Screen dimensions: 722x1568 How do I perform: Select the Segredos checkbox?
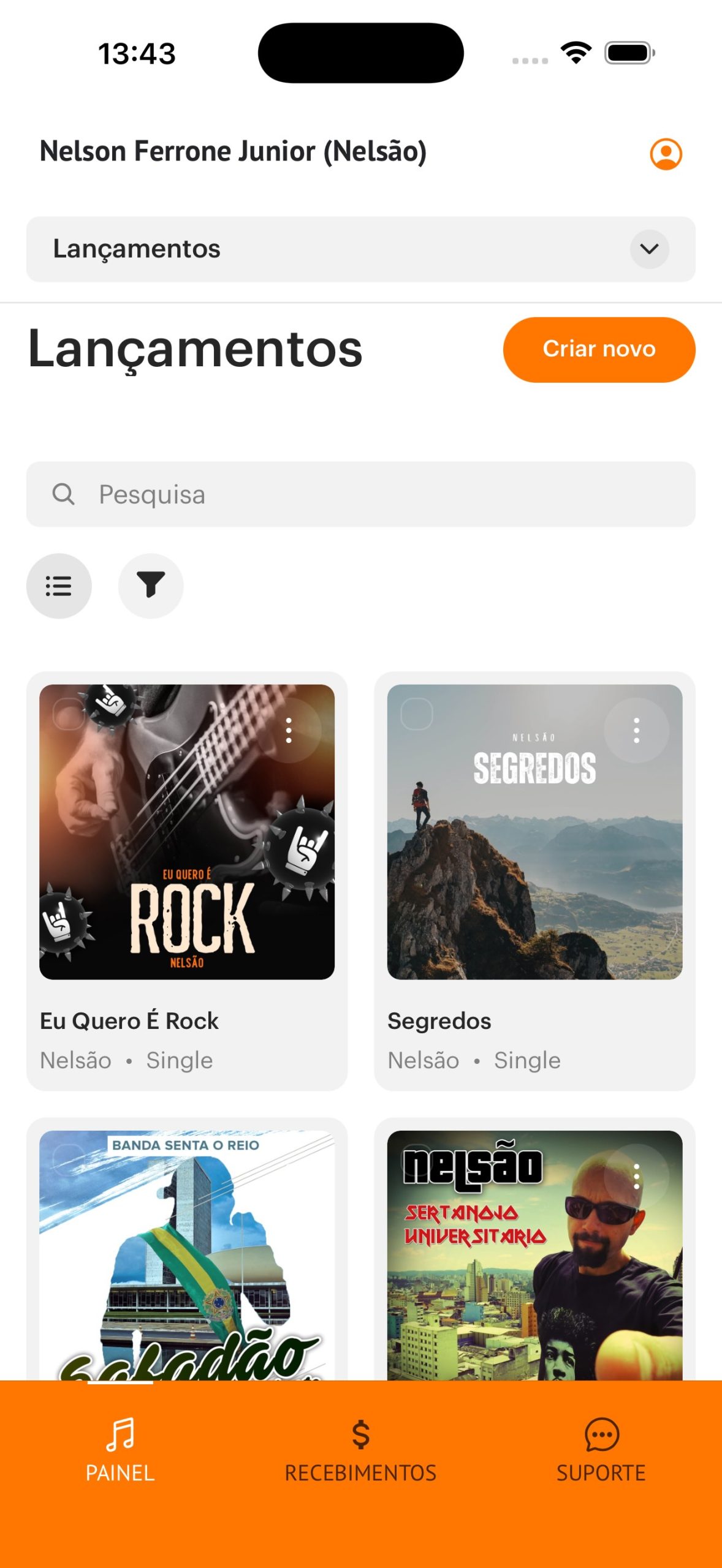pos(417,714)
